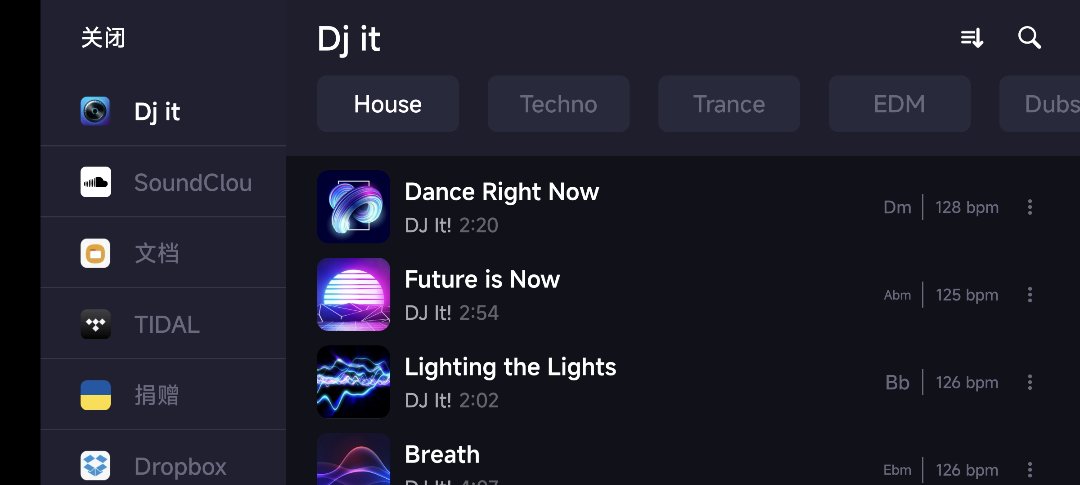The height and width of the screenshot is (485, 1080).
Task: Switch to the Techno genre chip
Action: click(x=558, y=104)
